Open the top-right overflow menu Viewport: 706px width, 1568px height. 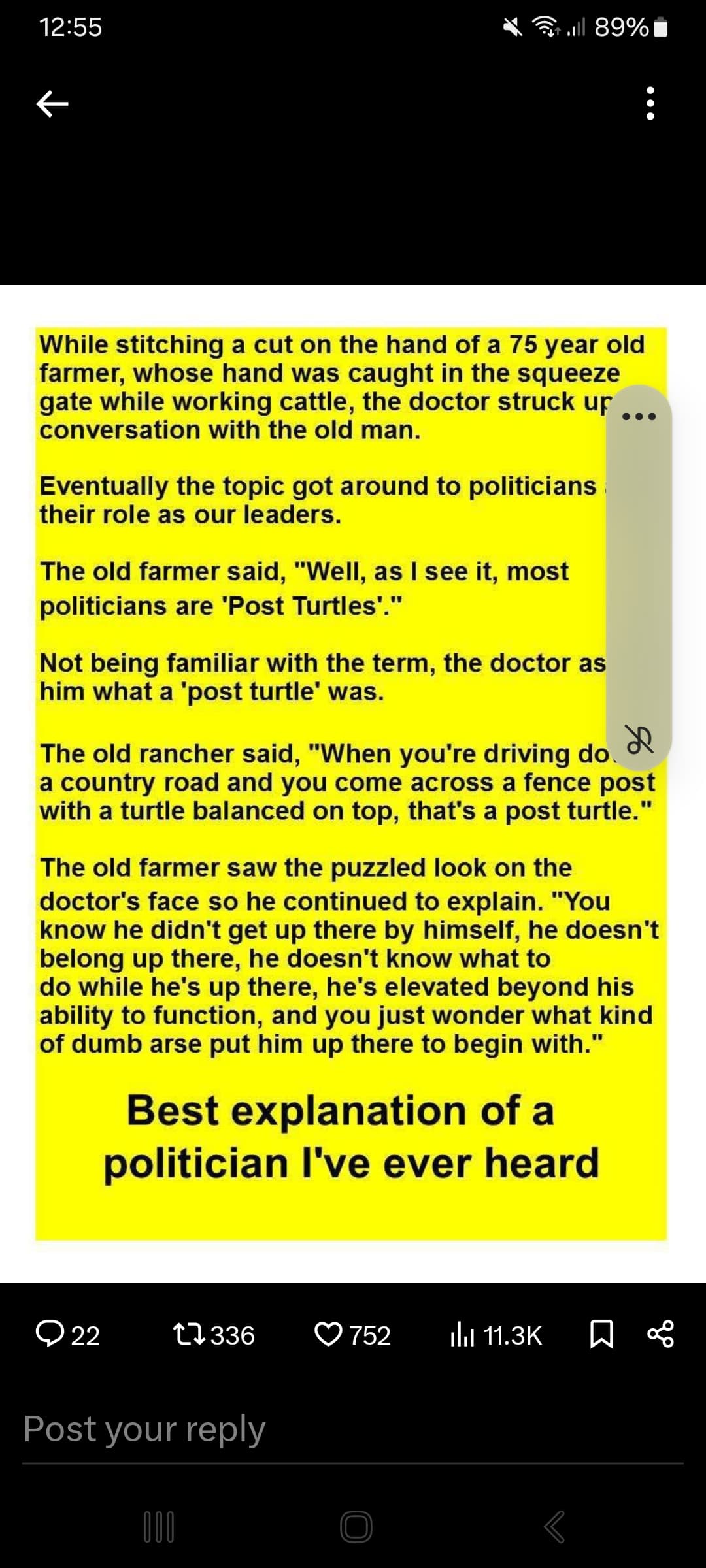coord(650,103)
